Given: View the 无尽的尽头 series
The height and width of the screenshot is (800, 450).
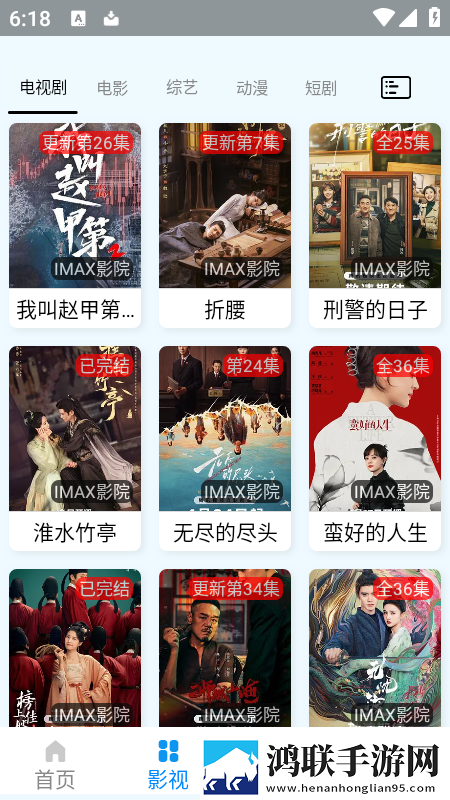Looking at the screenshot, I should click(x=225, y=448).
